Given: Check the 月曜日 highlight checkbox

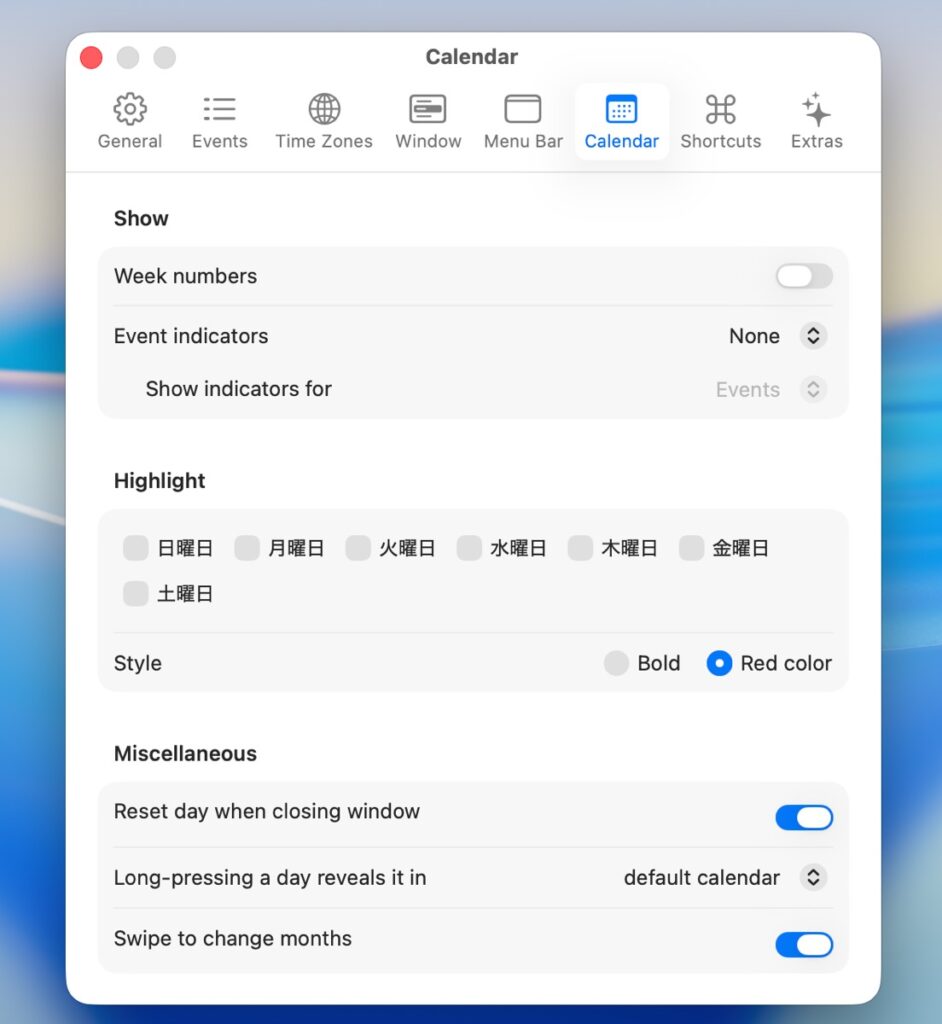Looking at the screenshot, I should pyautogui.click(x=247, y=548).
